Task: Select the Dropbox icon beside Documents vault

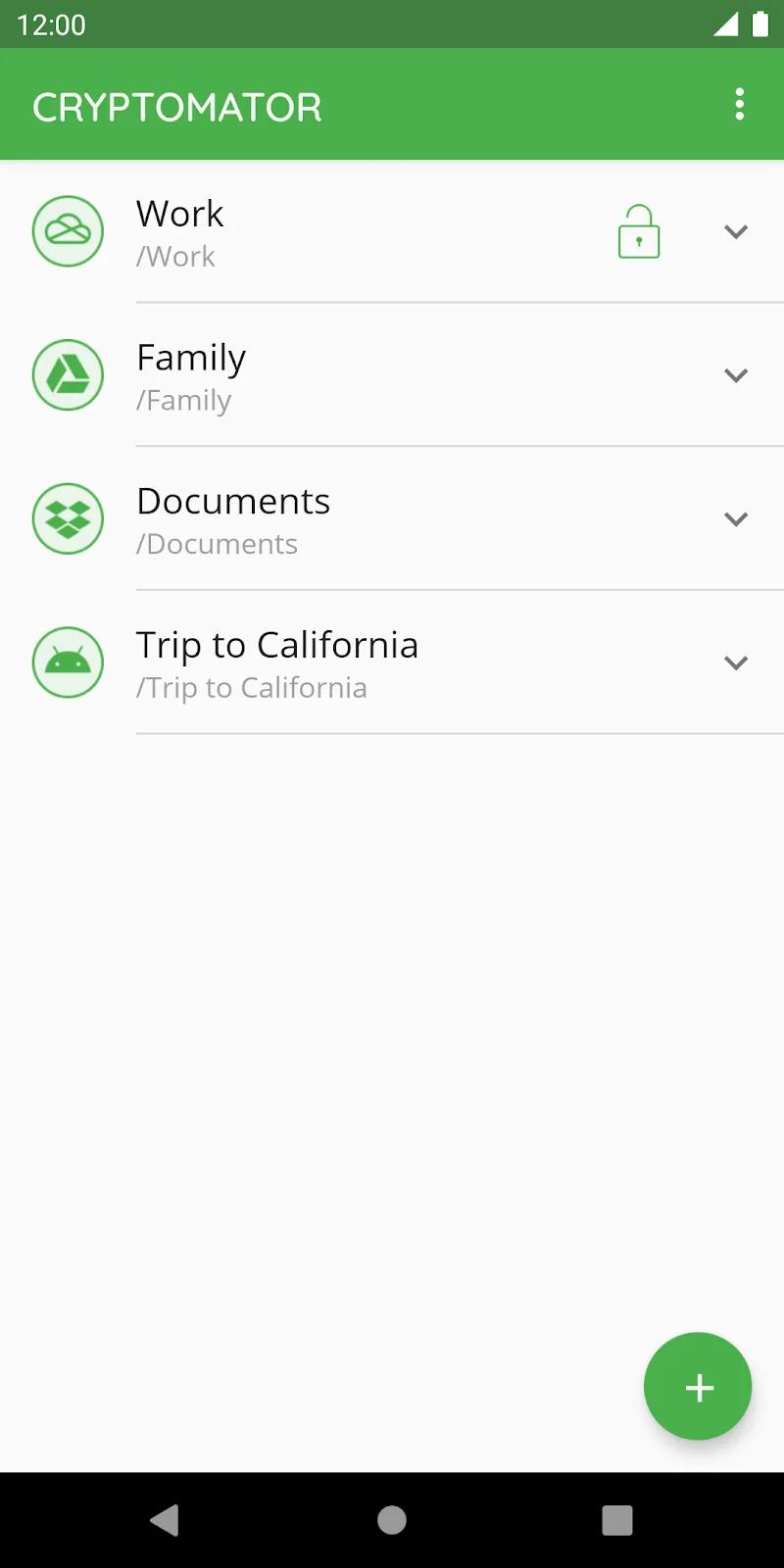Action: pos(68,519)
